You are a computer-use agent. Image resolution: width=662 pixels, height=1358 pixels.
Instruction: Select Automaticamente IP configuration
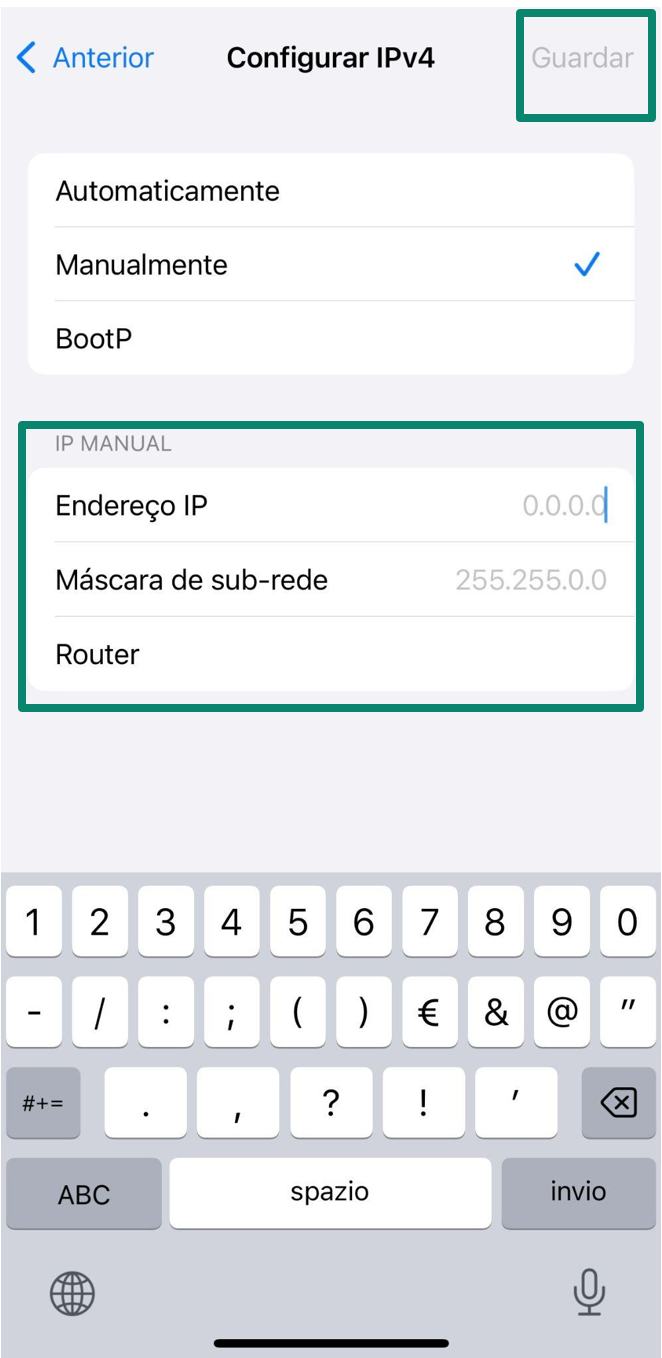[330, 191]
